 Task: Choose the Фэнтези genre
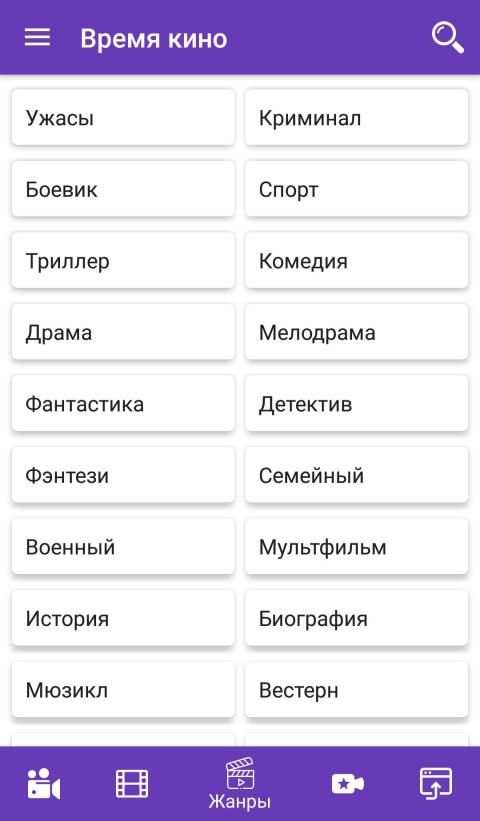(123, 475)
